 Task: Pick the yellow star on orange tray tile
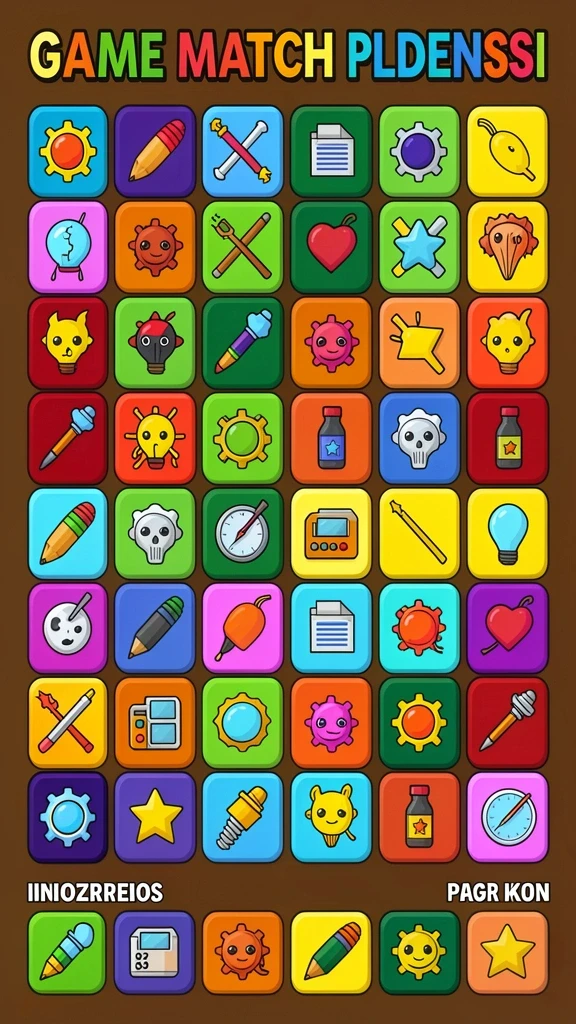(507, 952)
